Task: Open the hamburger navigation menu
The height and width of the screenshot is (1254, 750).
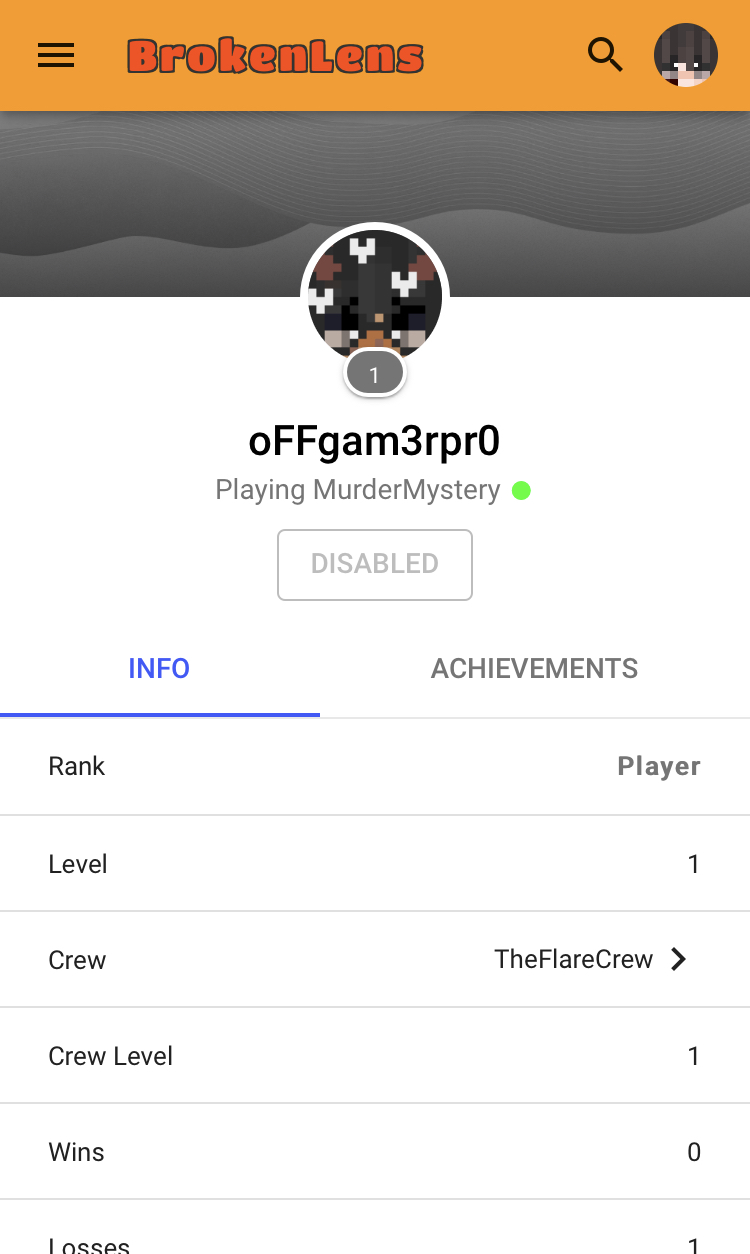Action: click(56, 55)
